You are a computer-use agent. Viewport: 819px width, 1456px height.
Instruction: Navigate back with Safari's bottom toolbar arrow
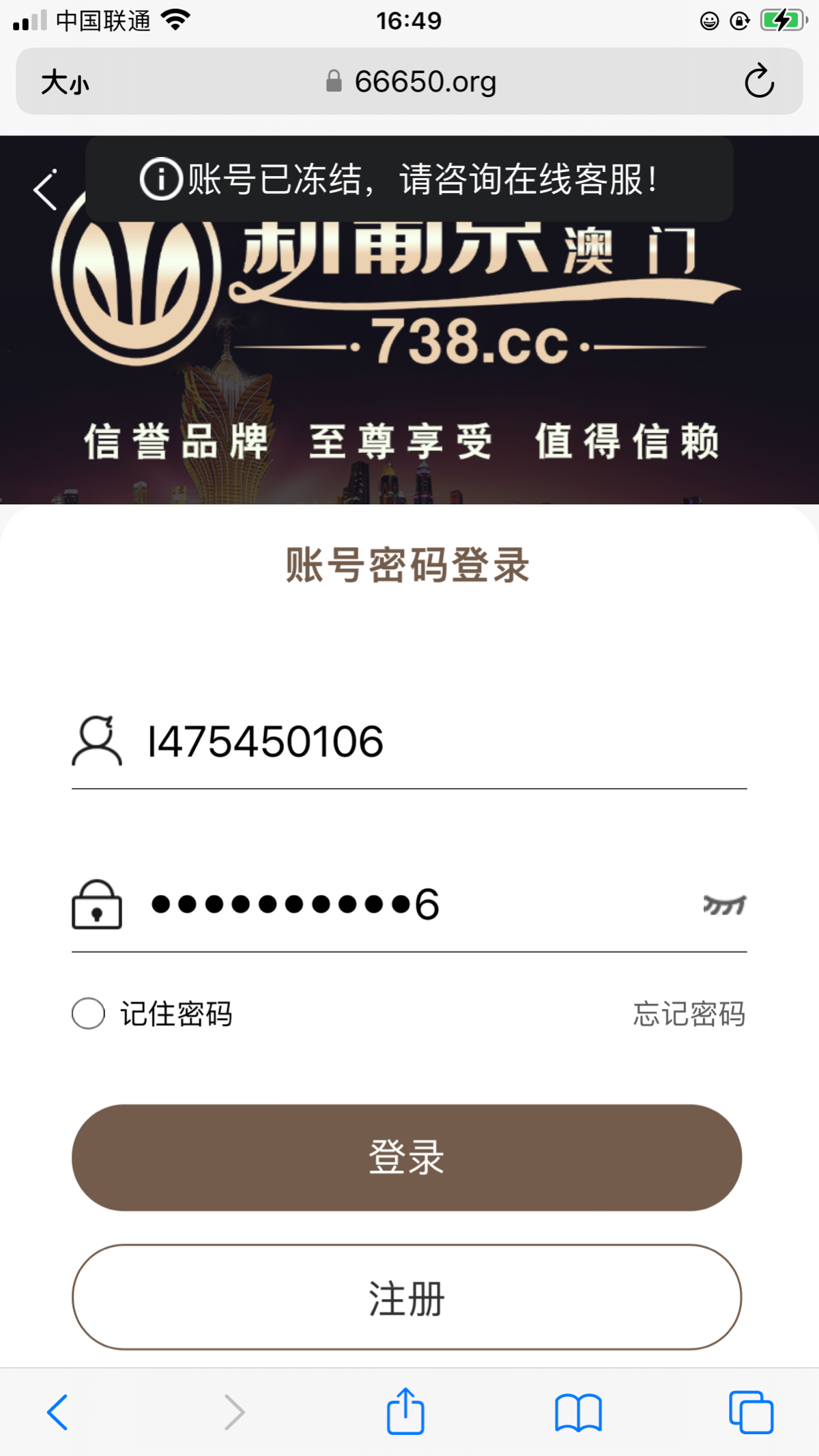57,1412
